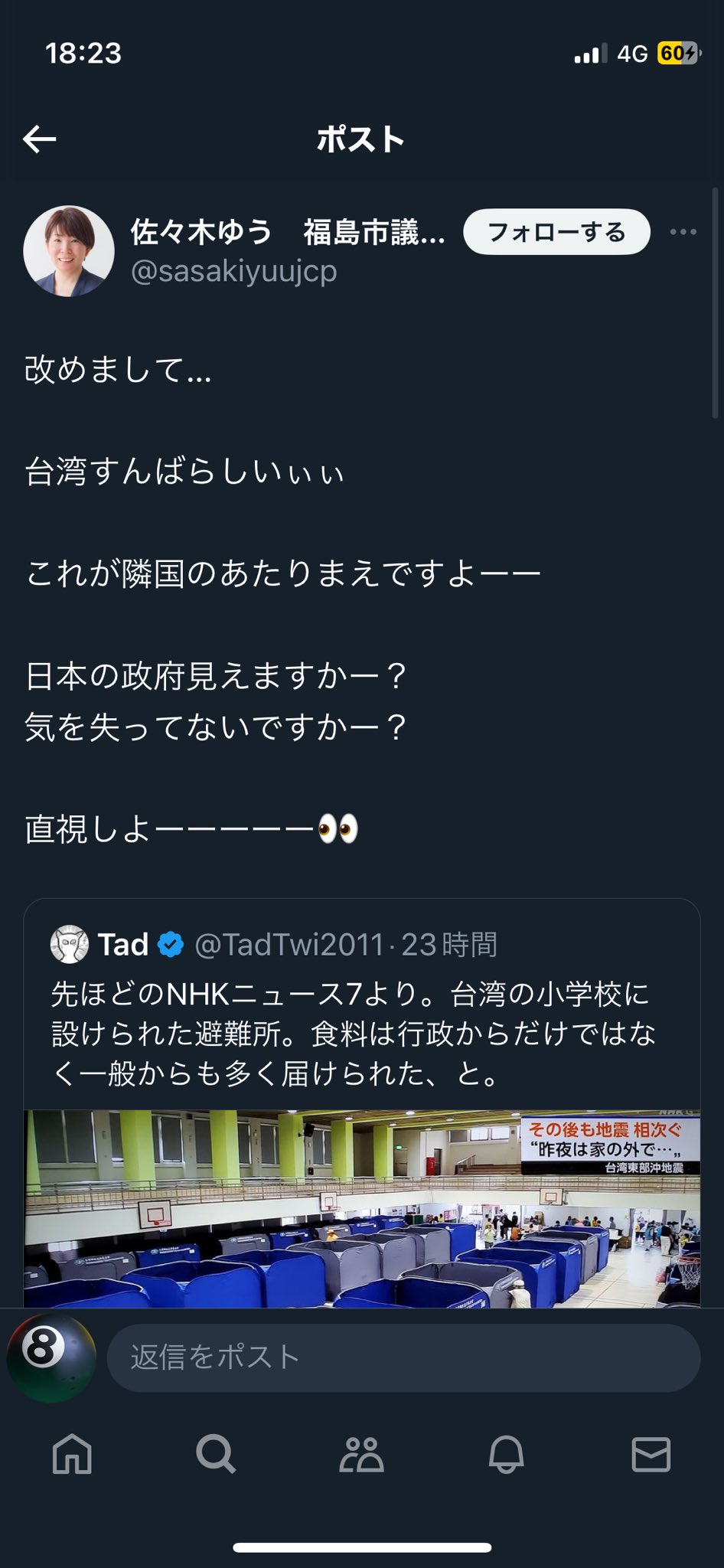
Task: Open the three-dot overflow menu on the post
Action: tap(683, 232)
